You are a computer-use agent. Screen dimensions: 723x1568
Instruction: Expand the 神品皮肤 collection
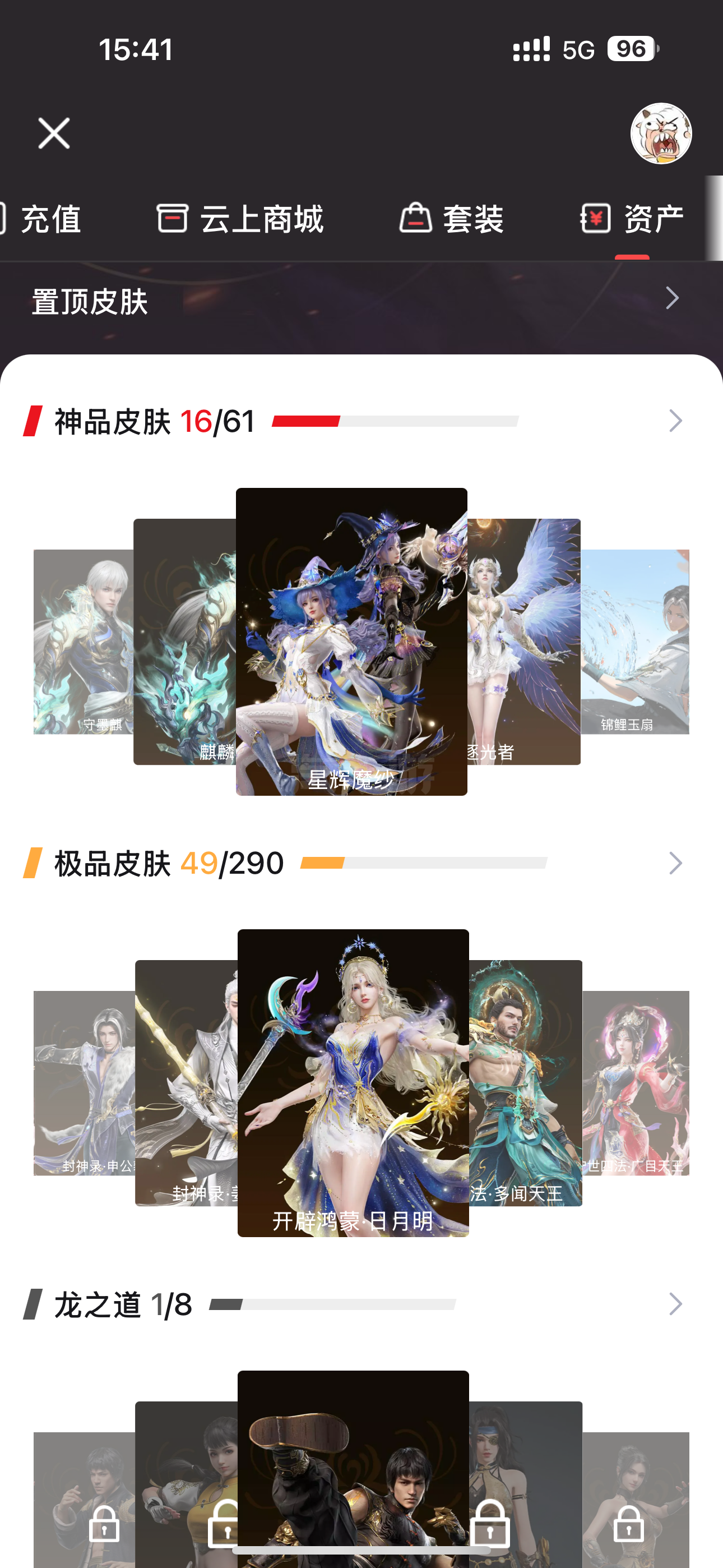(x=674, y=421)
